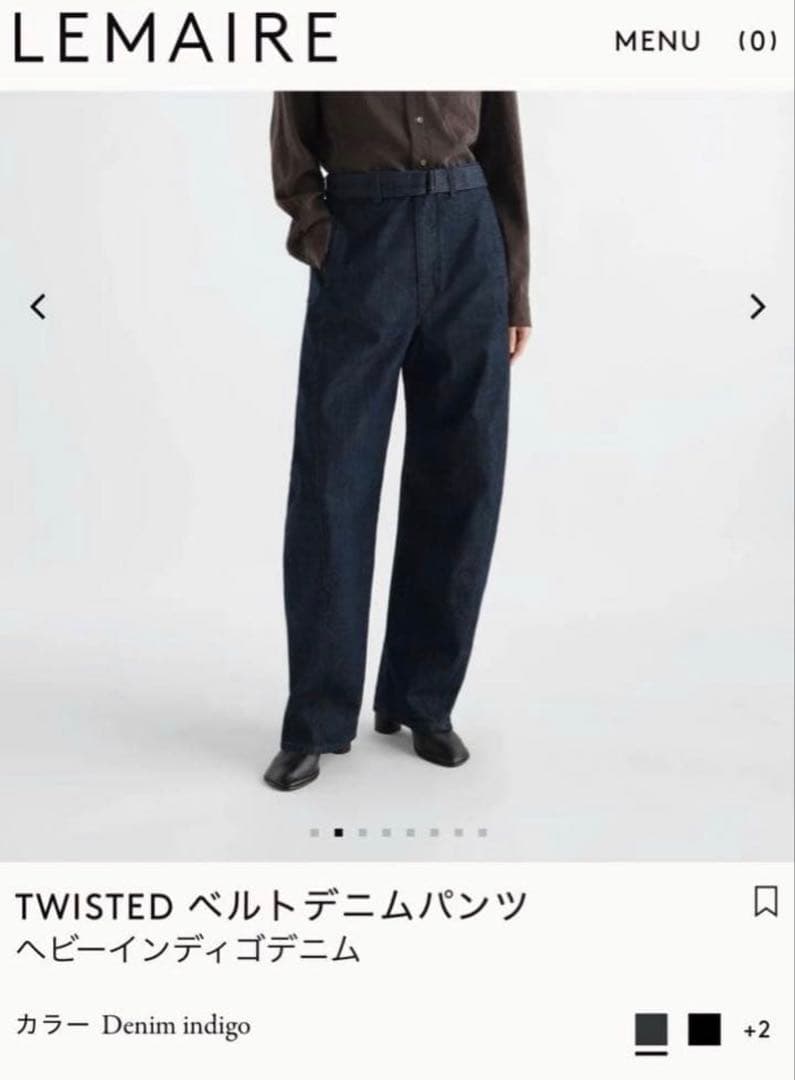Bookmark the Twisted belt denim pants
This screenshot has width=795, height=1080.
[x=765, y=902]
